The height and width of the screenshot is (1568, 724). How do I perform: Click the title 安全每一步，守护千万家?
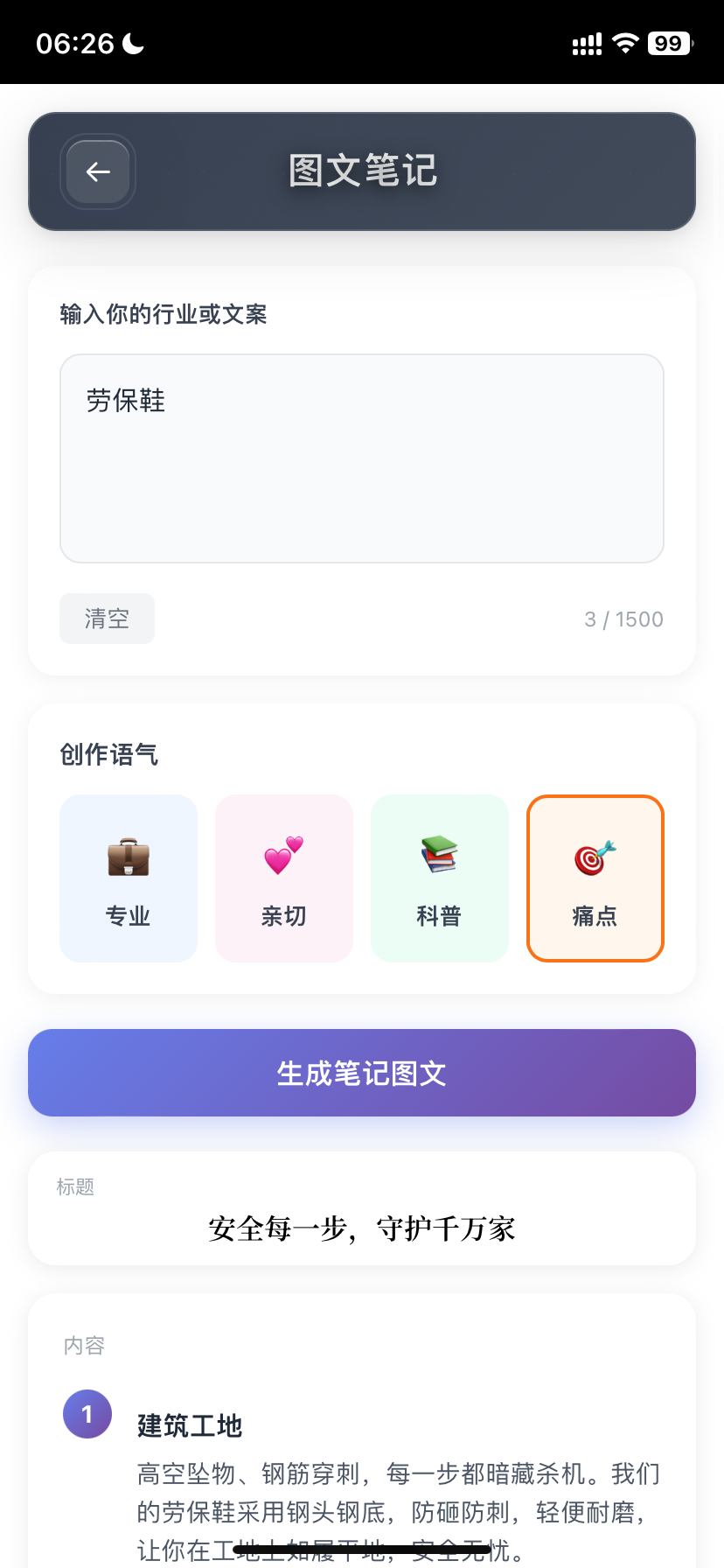[x=361, y=1228]
